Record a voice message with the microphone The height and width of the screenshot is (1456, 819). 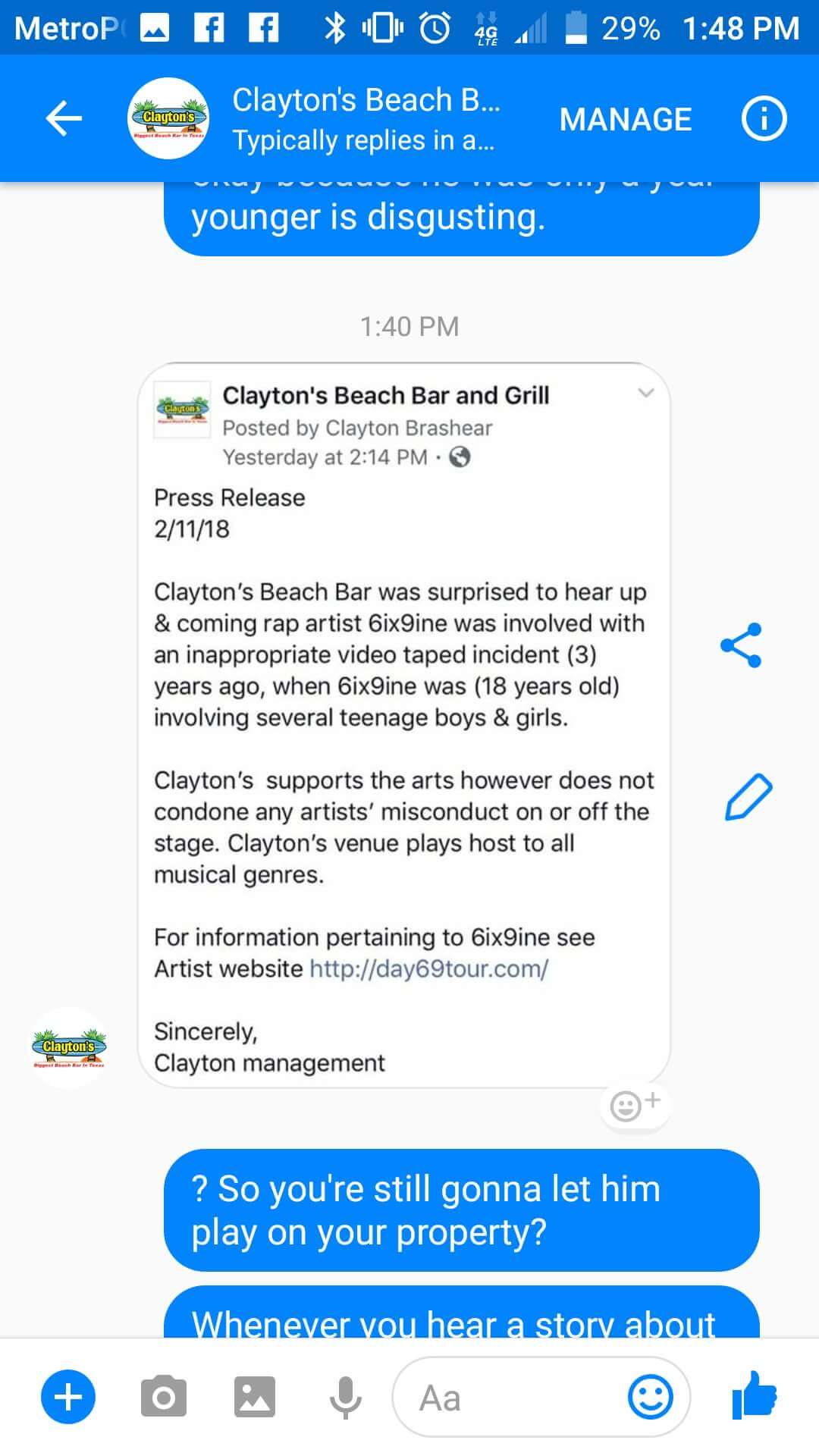(x=346, y=1397)
